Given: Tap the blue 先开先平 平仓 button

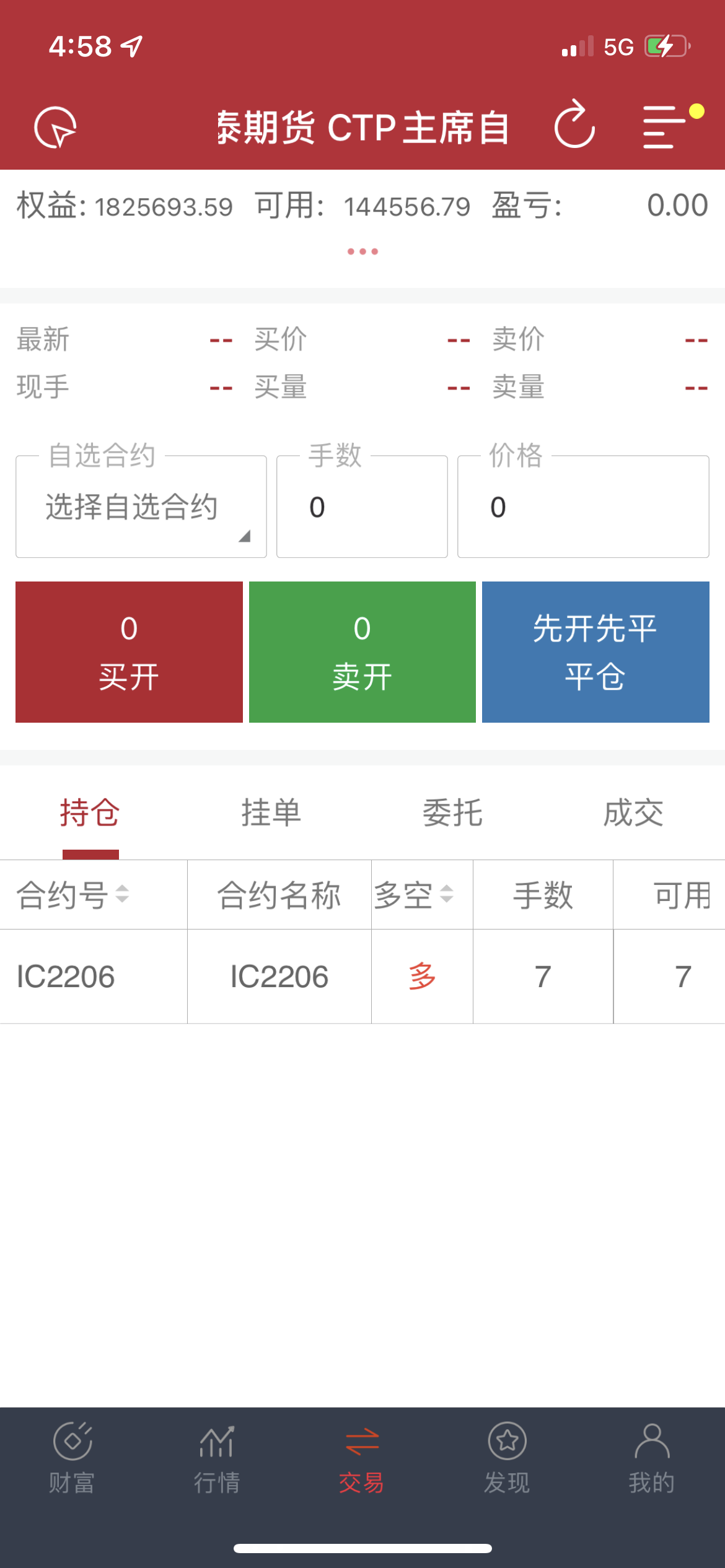Looking at the screenshot, I should tap(595, 652).
